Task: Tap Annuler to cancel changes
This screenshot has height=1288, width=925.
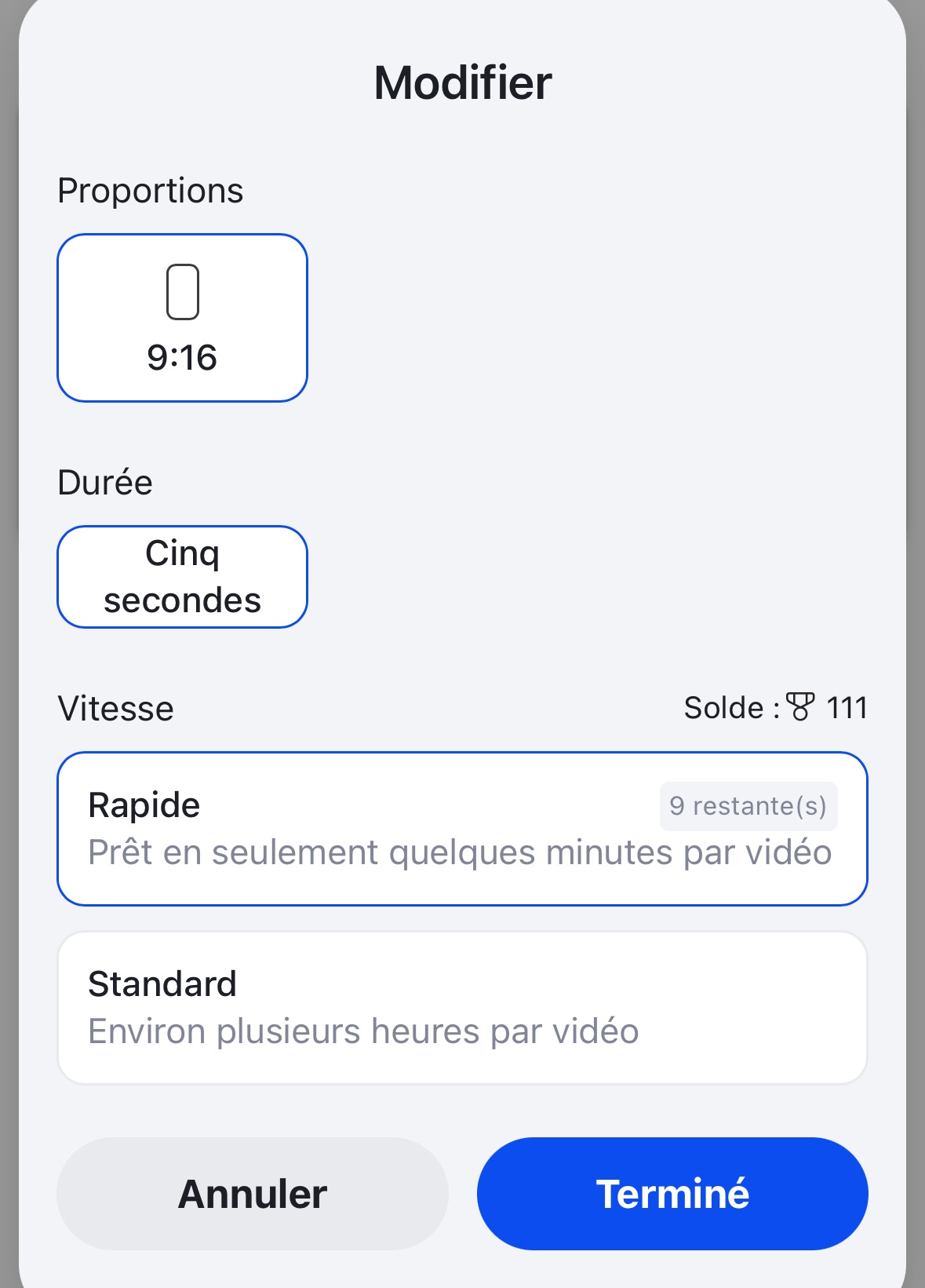Action: pyautogui.click(x=252, y=1194)
